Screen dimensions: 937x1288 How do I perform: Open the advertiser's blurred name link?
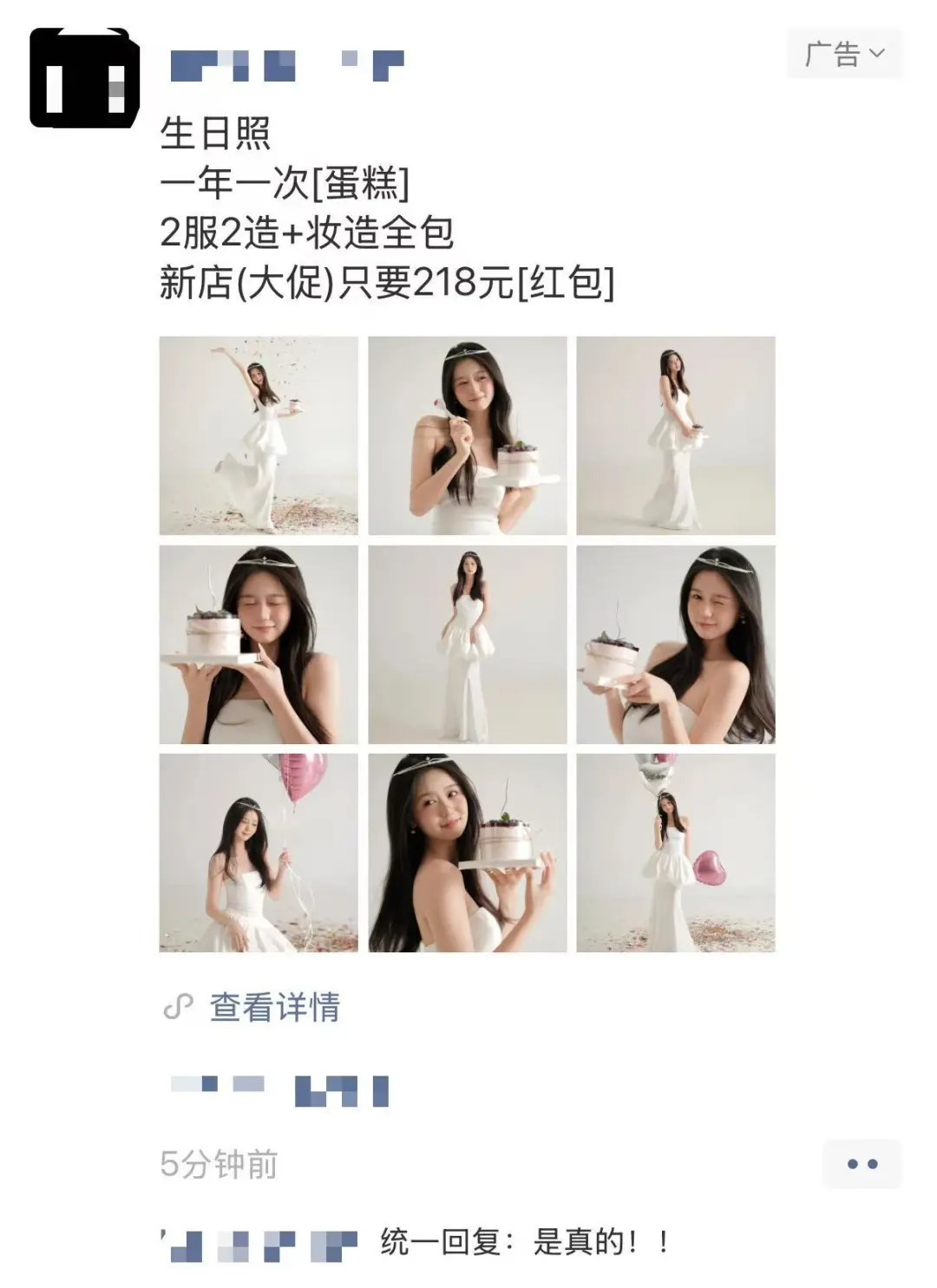[286, 66]
